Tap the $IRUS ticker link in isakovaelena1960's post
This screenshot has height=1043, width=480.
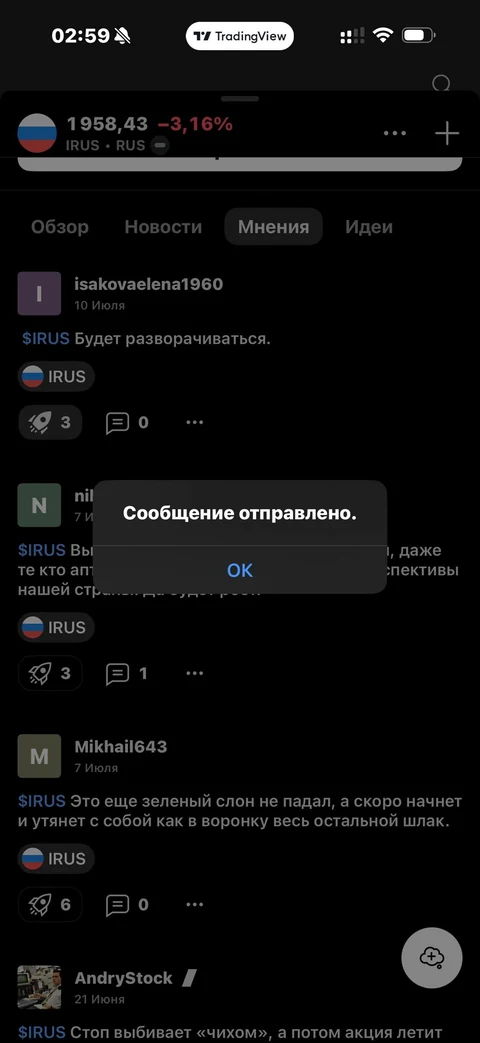point(45,339)
